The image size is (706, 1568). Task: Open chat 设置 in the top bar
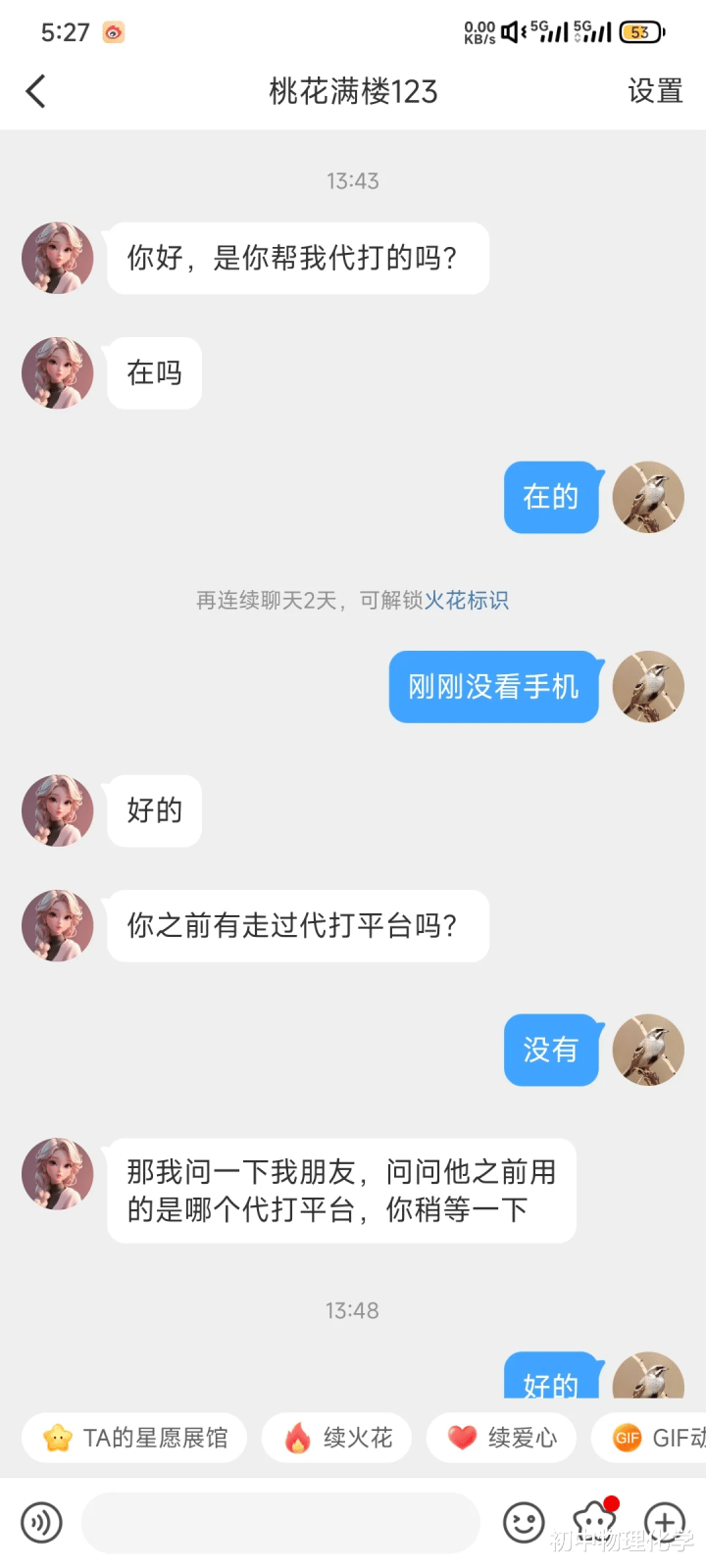(x=655, y=92)
